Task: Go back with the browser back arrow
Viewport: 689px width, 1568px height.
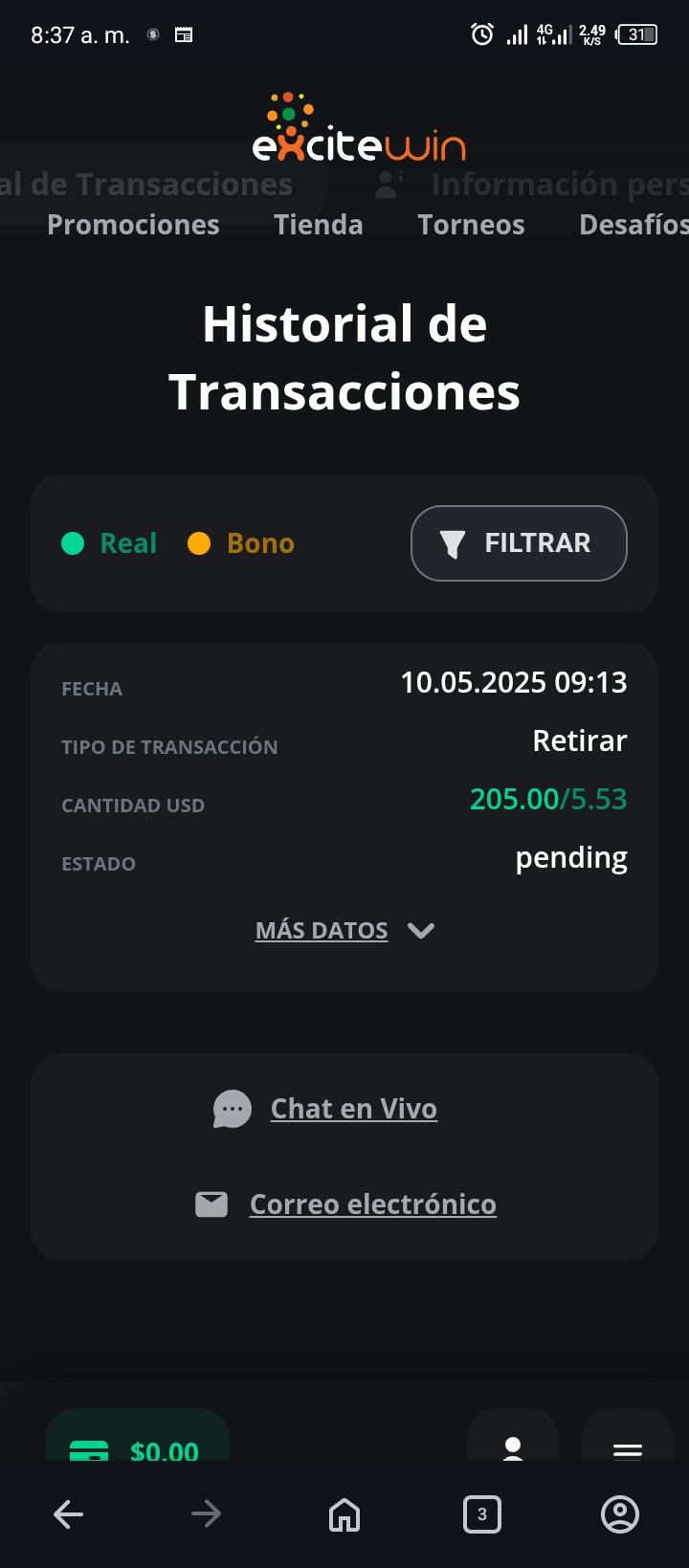Action: pyautogui.click(x=69, y=1514)
